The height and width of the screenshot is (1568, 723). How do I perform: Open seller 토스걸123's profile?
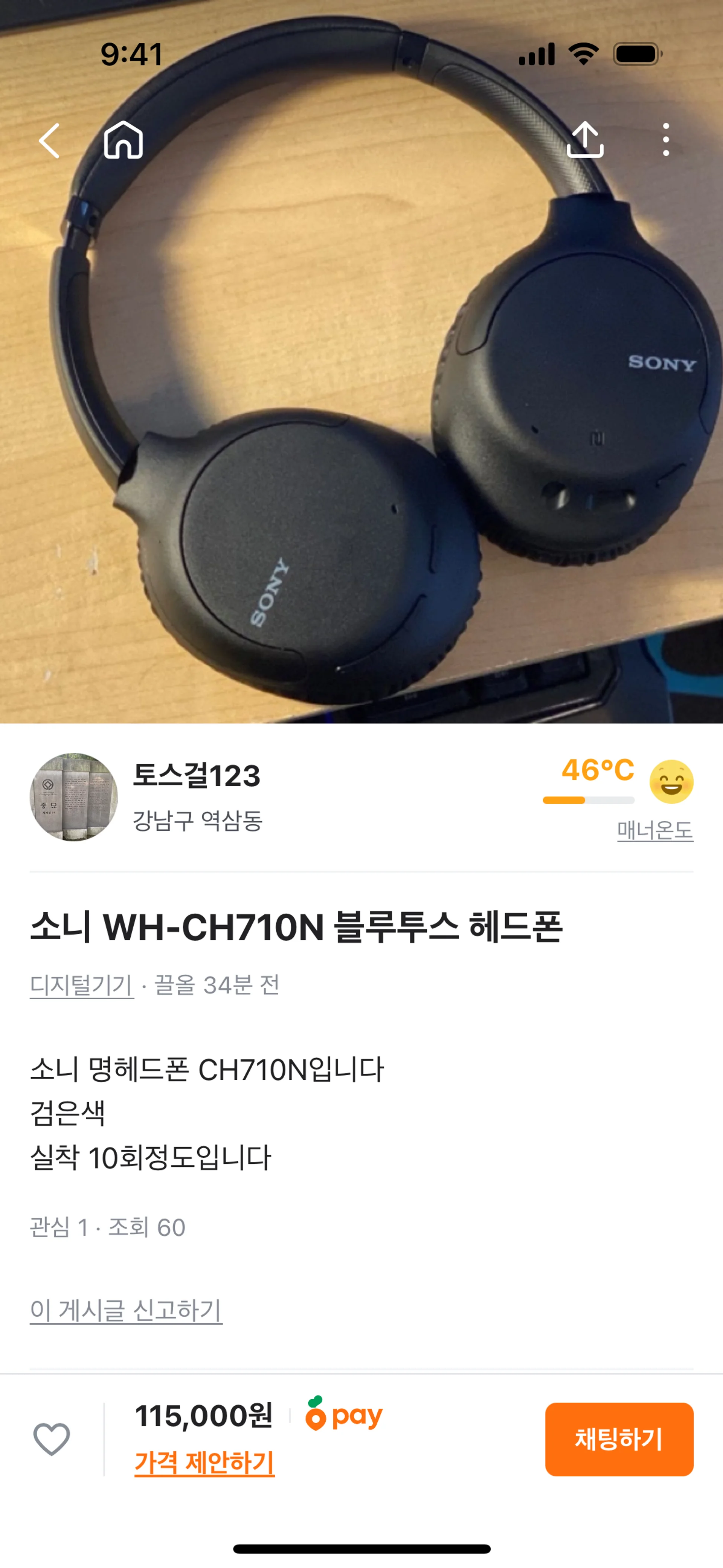(196, 776)
